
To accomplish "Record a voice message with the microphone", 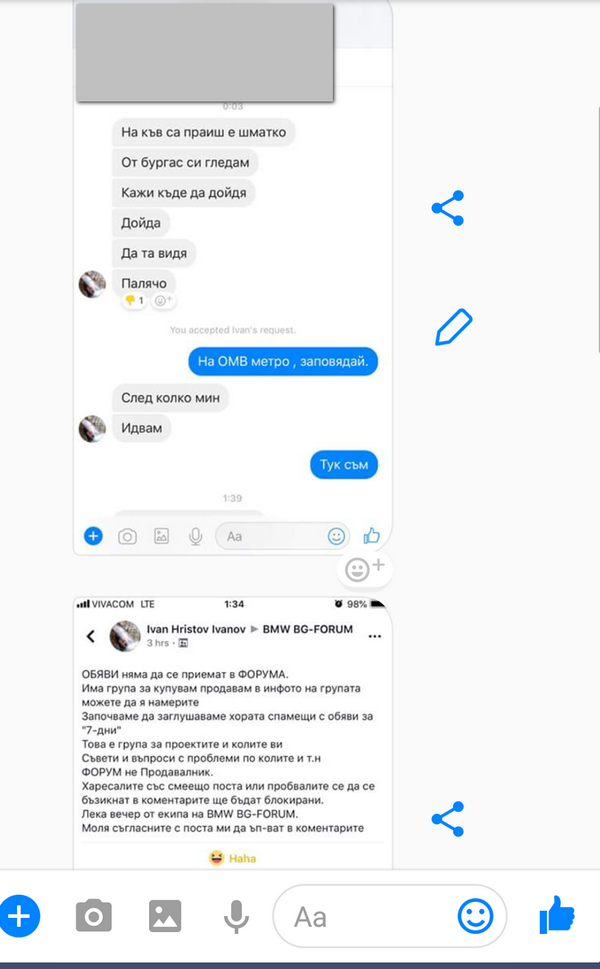I will point(236,915).
